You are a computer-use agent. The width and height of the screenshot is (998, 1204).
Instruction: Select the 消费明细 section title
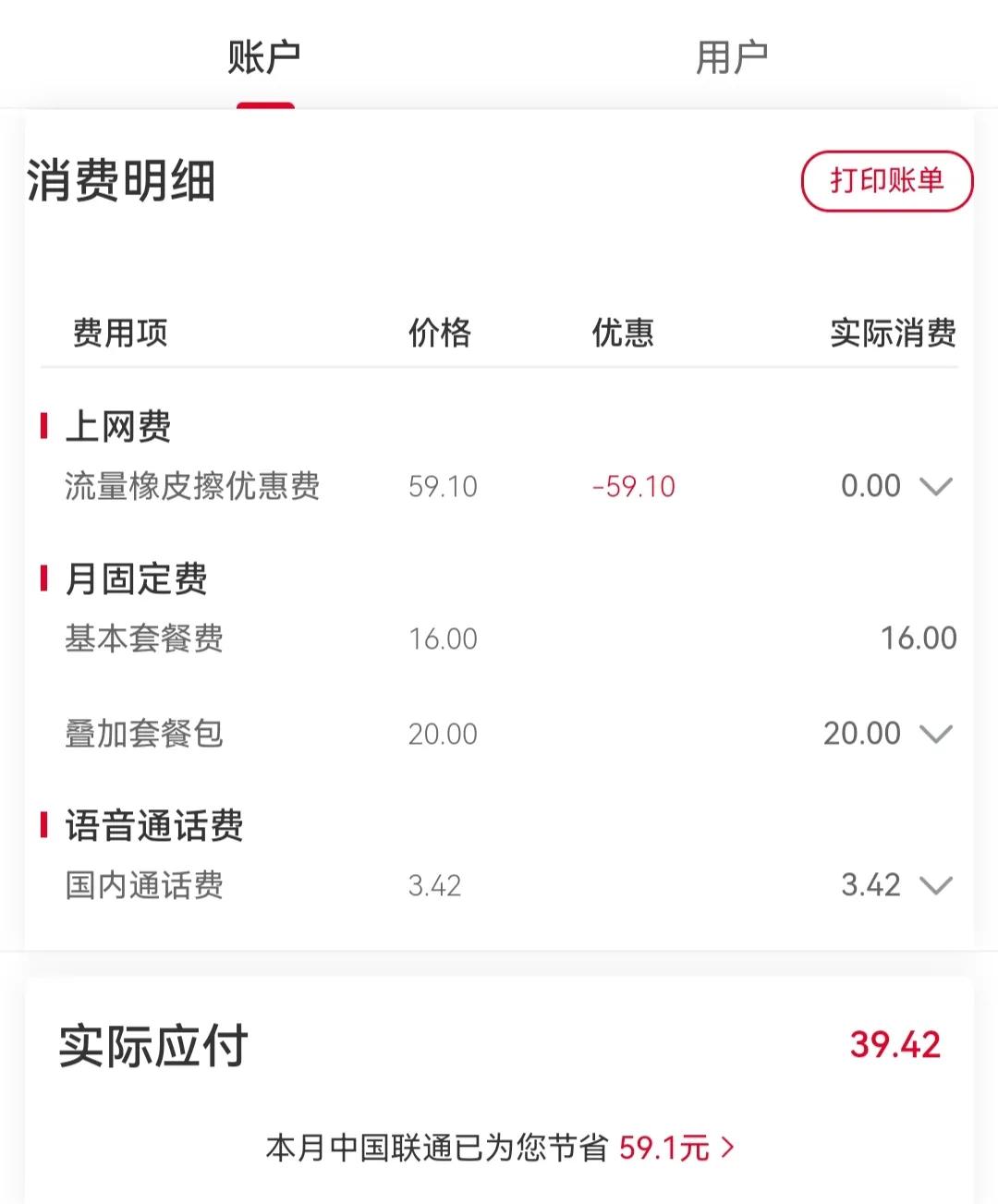pos(116,182)
